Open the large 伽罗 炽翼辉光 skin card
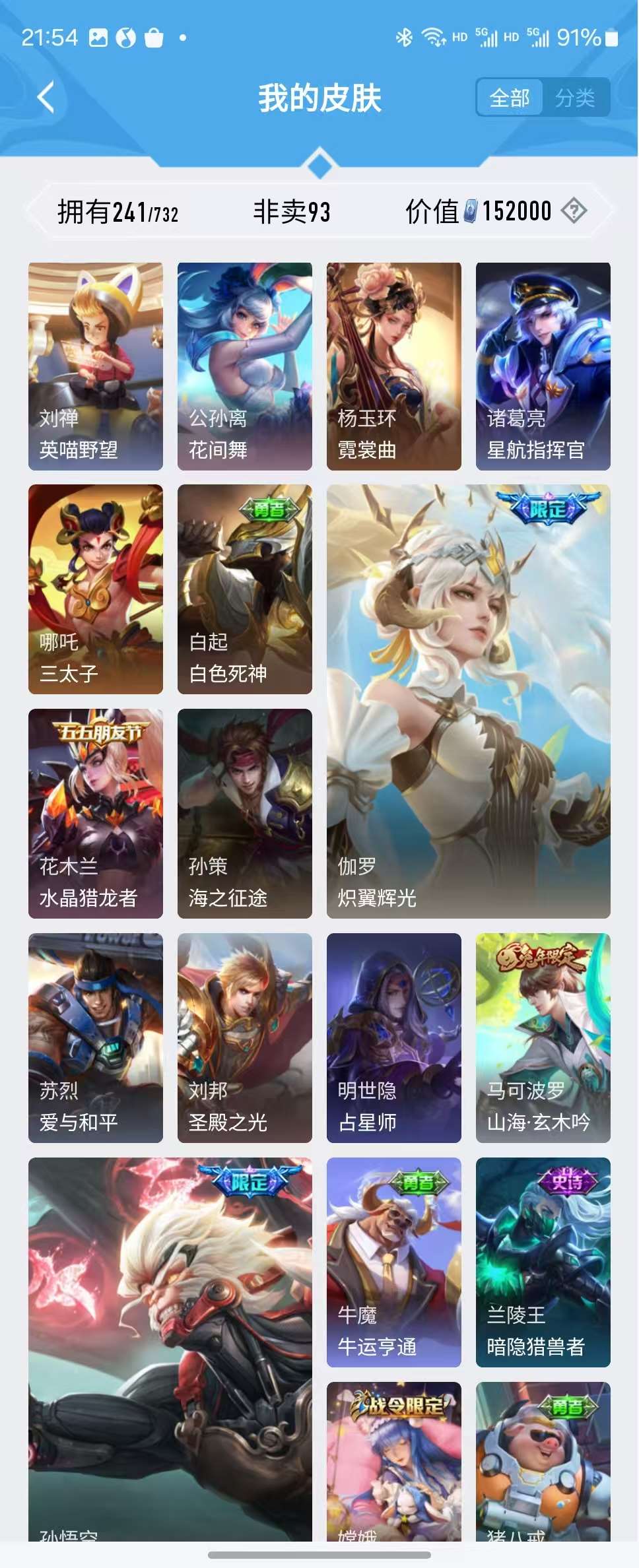Viewport: 639px width, 1568px height. pyautogui.click(x=469, y=701)
